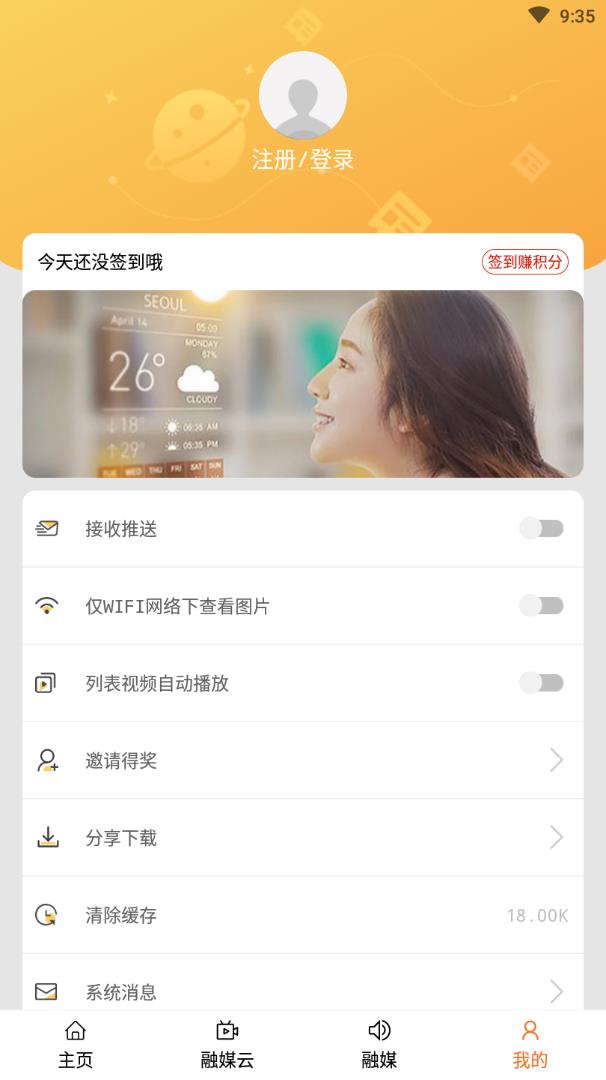Open the 邀请得奖 row
This screenshot has width=606, height=1080.
coord(303,760)
